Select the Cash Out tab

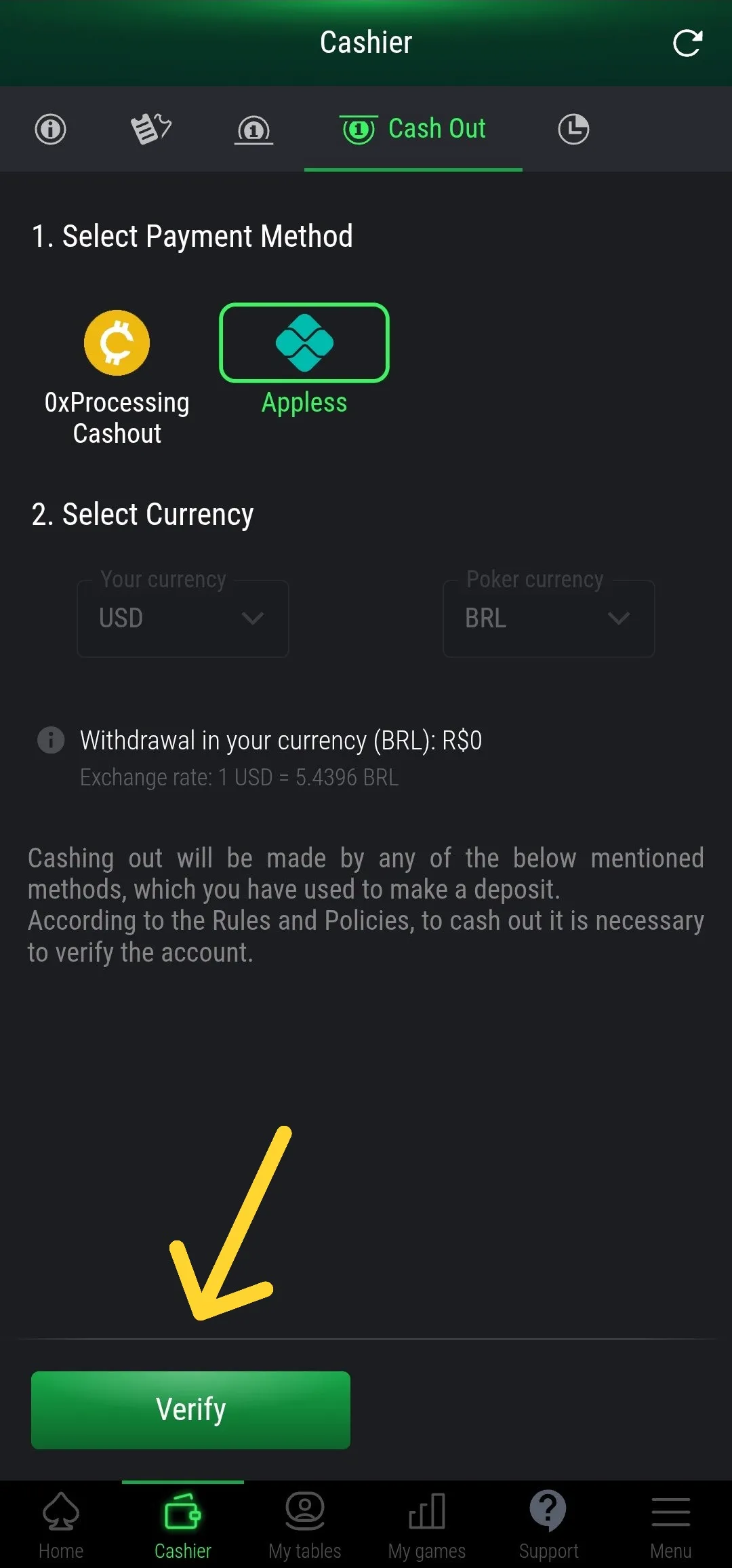point(413,129)
